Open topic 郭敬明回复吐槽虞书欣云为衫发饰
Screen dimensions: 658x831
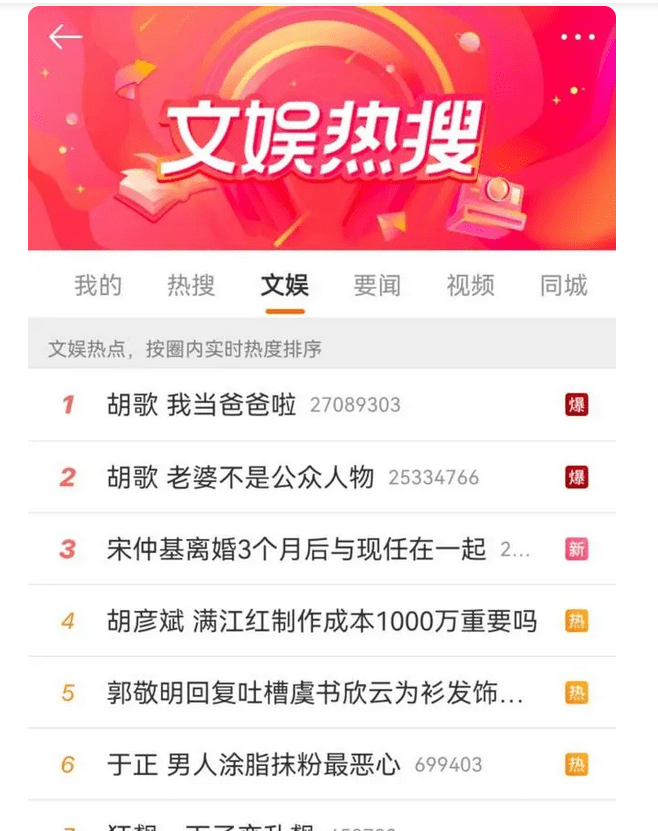click(315, 693)
